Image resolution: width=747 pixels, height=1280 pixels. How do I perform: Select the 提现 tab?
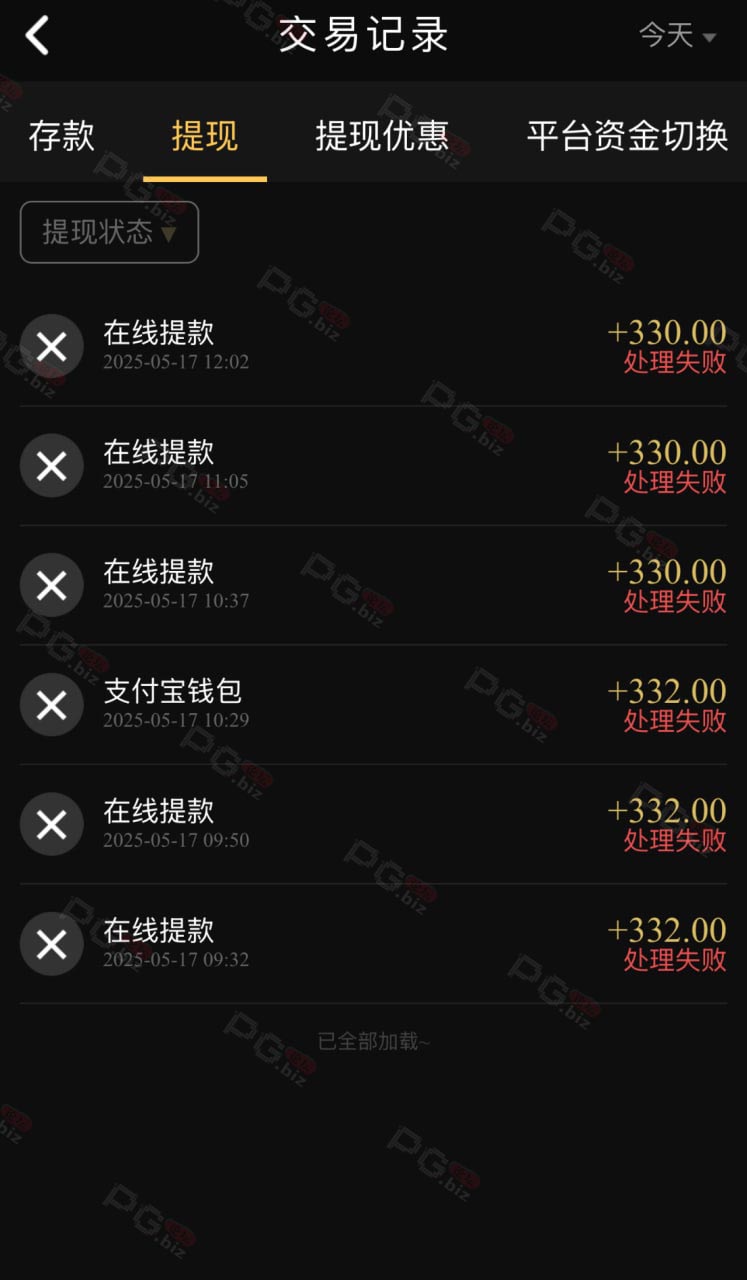click(x=205, y=136)
